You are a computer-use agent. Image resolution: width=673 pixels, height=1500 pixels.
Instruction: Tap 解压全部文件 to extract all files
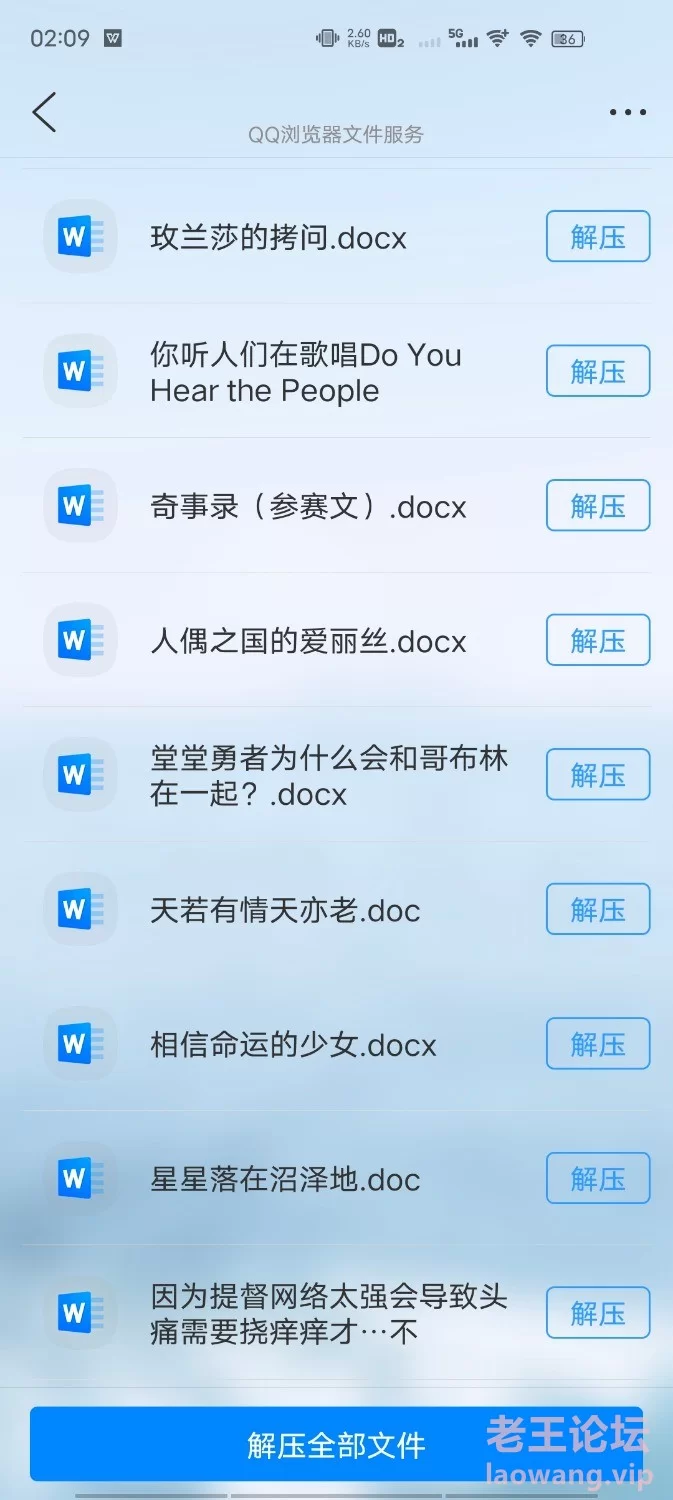336,1444
